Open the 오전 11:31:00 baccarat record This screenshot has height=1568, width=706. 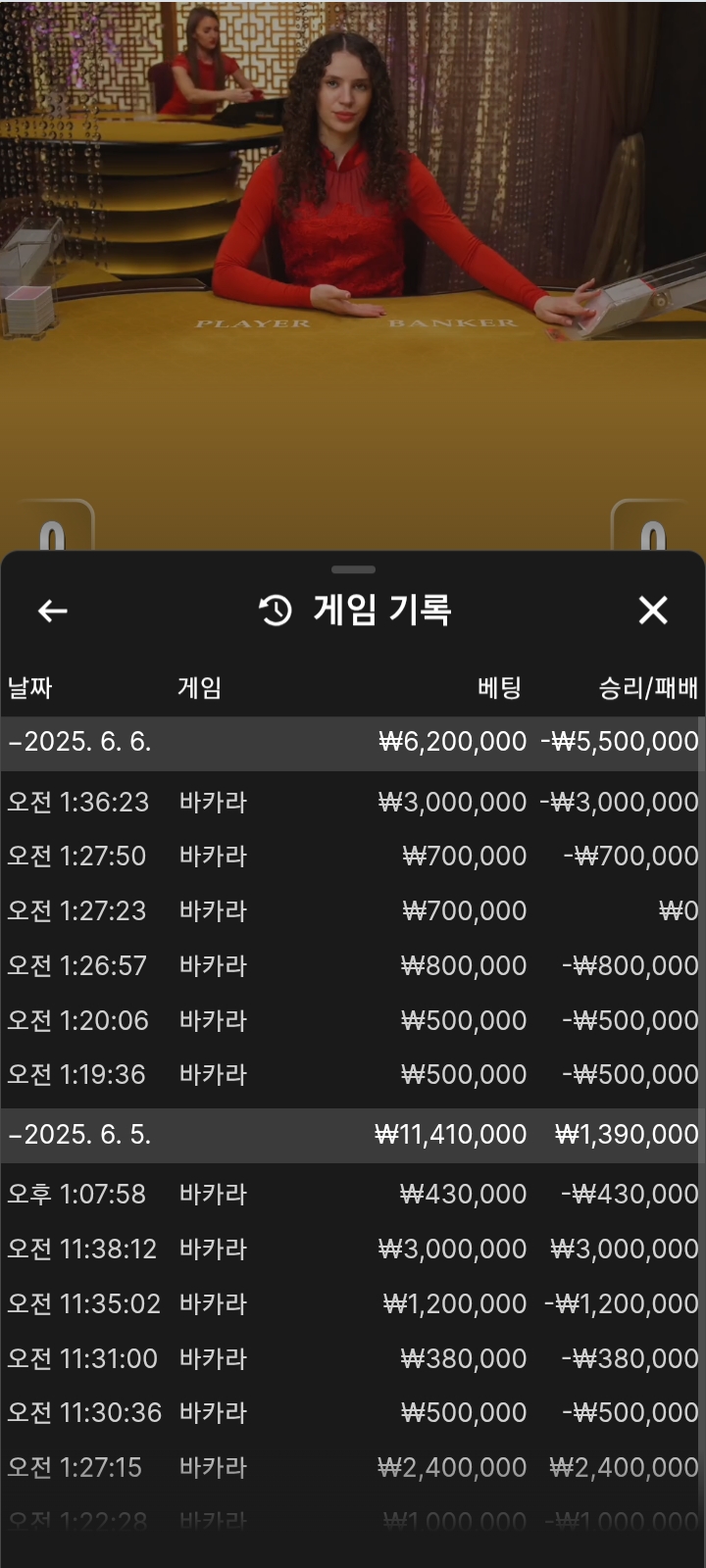[351, 1359]
